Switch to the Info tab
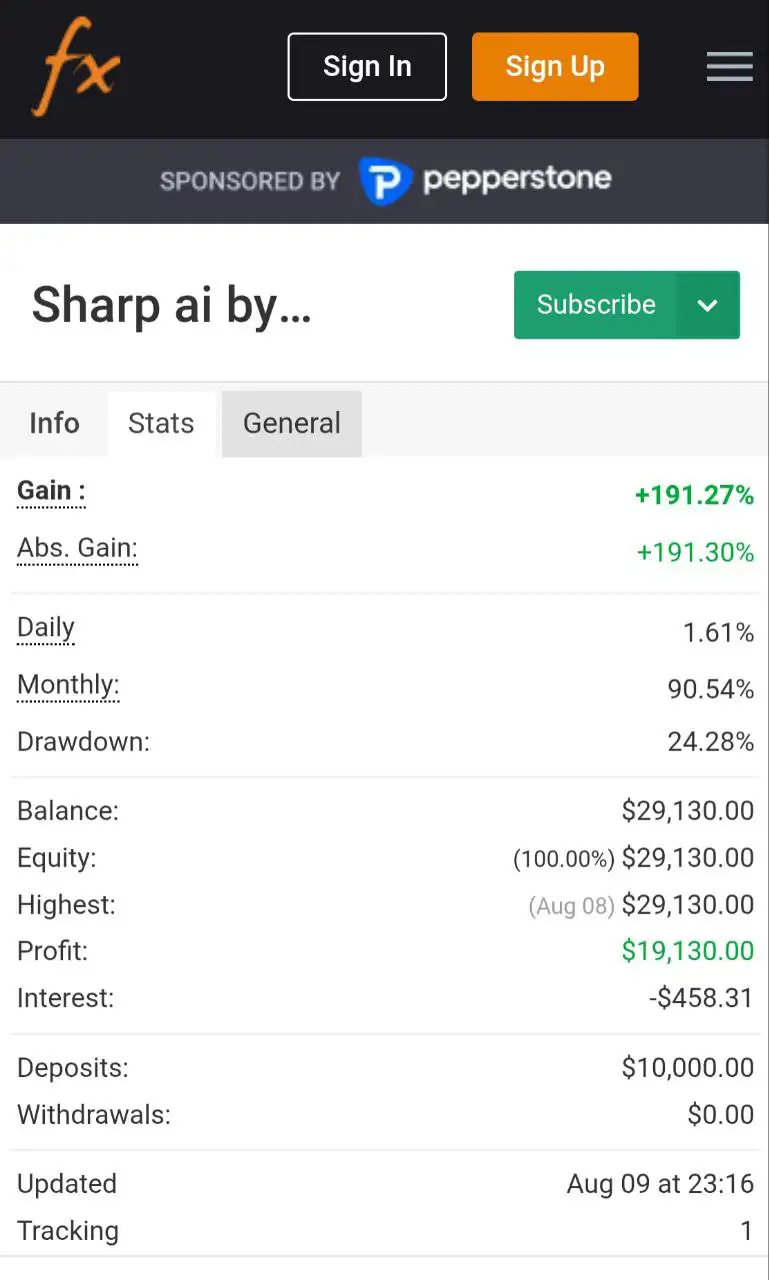 point(53,423)
